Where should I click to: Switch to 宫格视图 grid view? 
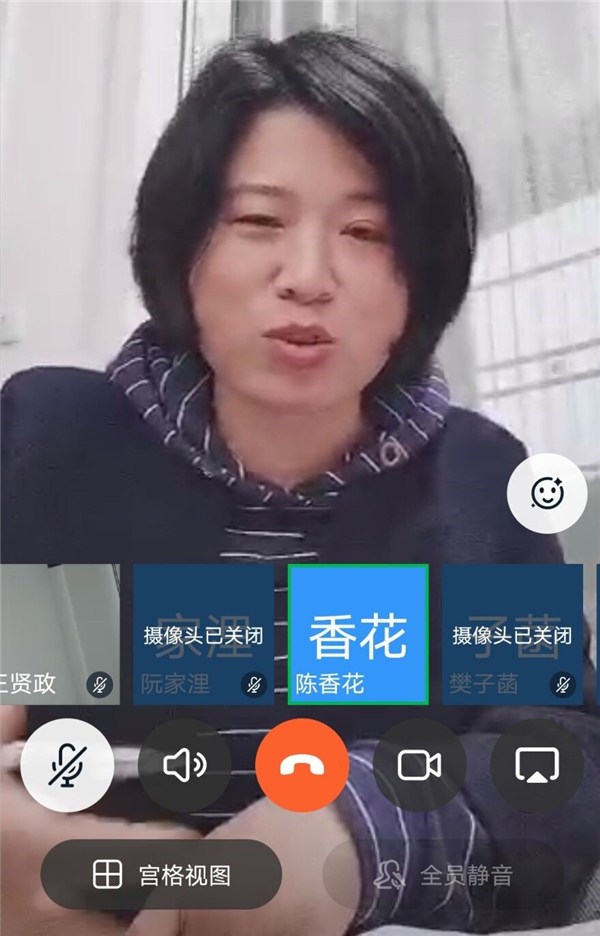click(161, 875)
